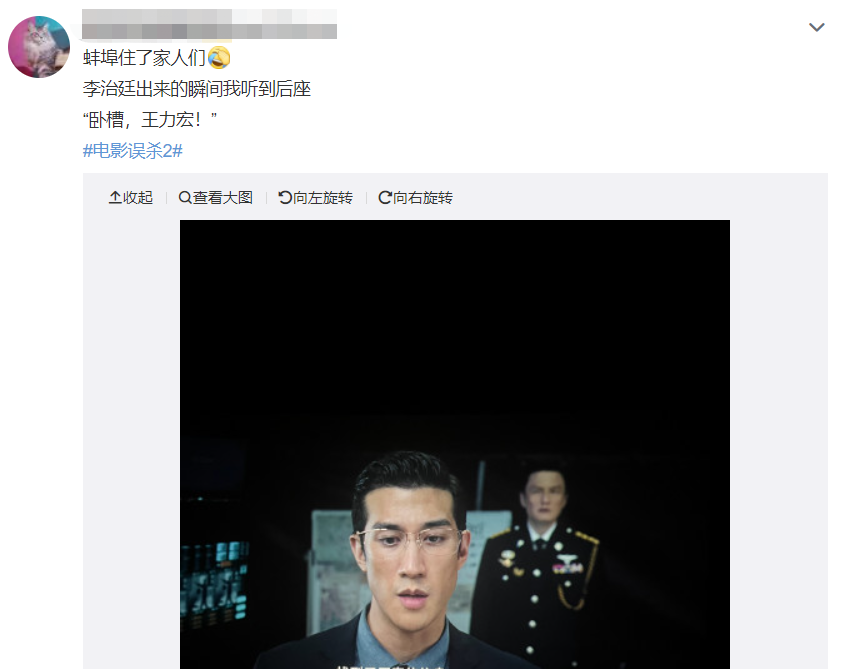Collapse the image with 收起
Screen dimensions: 845x669
pos(131,198)
